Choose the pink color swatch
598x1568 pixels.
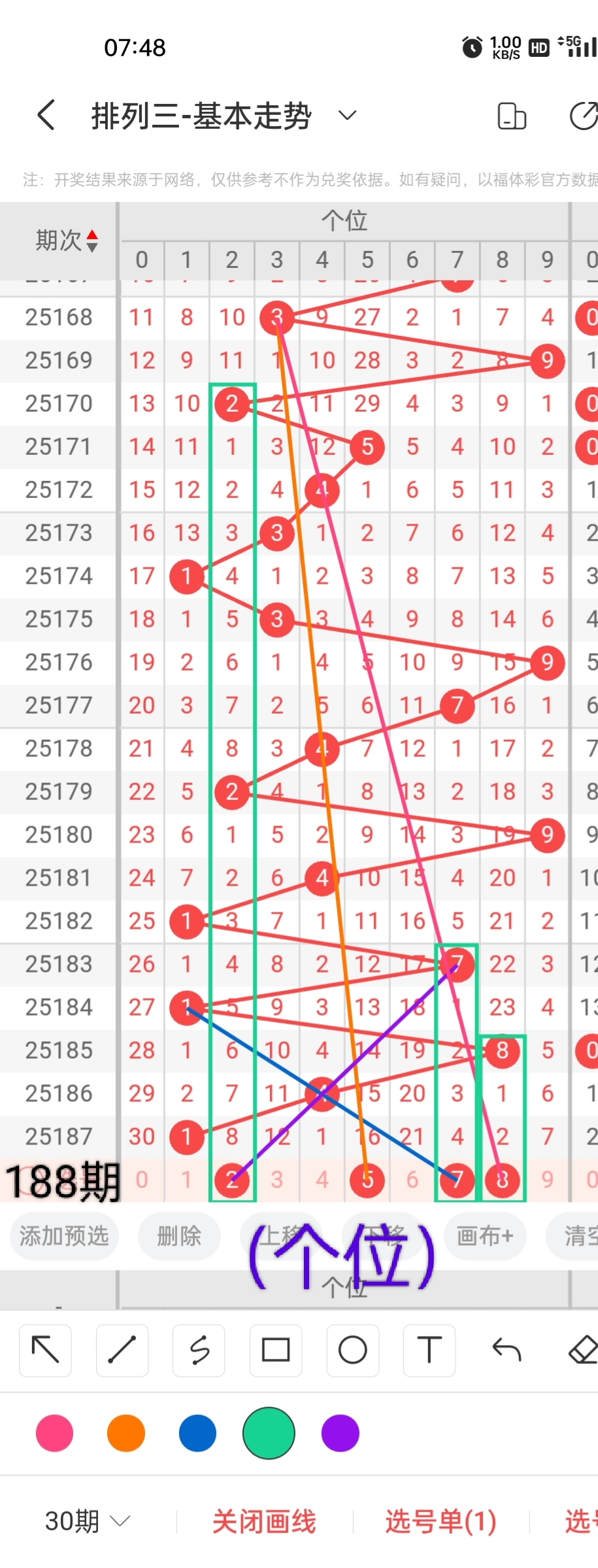click(54, 1433)
